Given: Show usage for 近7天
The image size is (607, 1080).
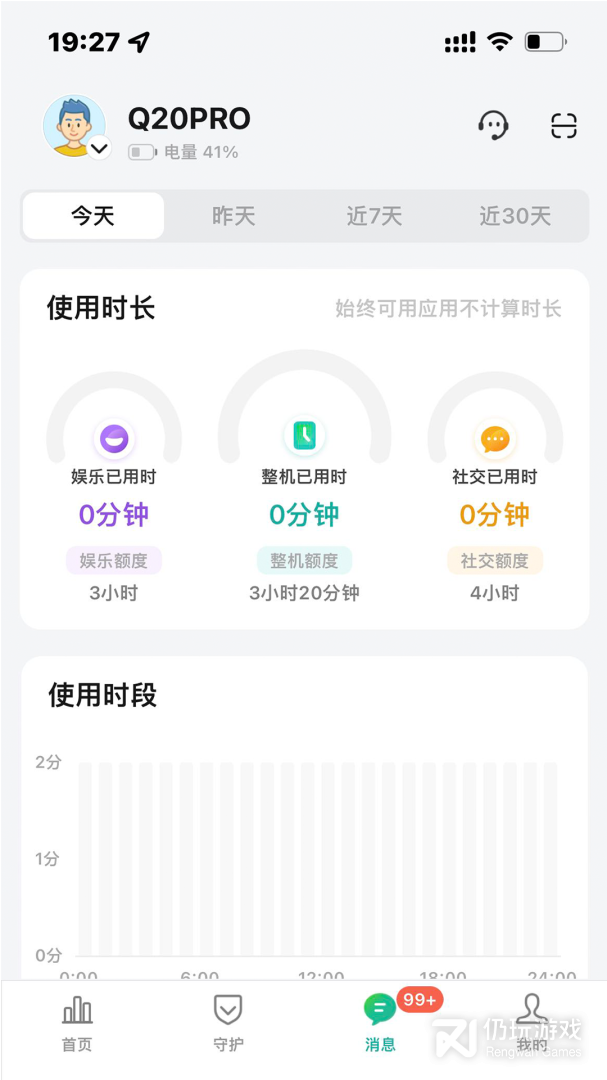Looking at the screenshot, I should click(374, 216).
